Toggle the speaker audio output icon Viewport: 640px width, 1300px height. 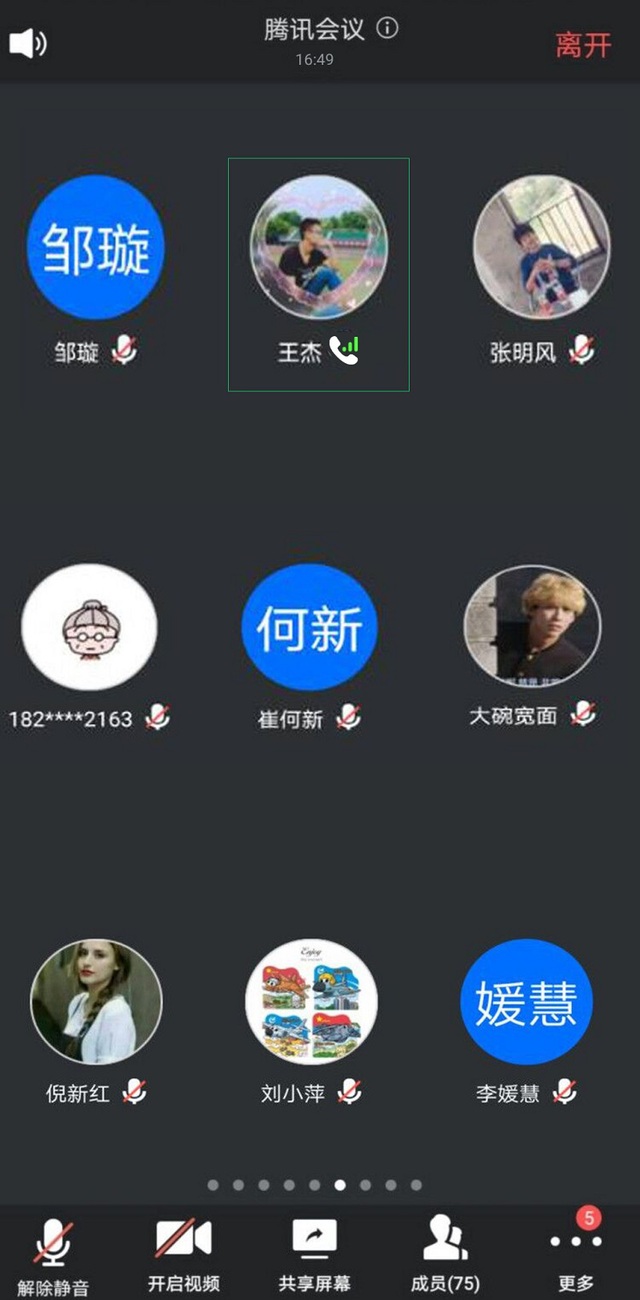point(28,43)
